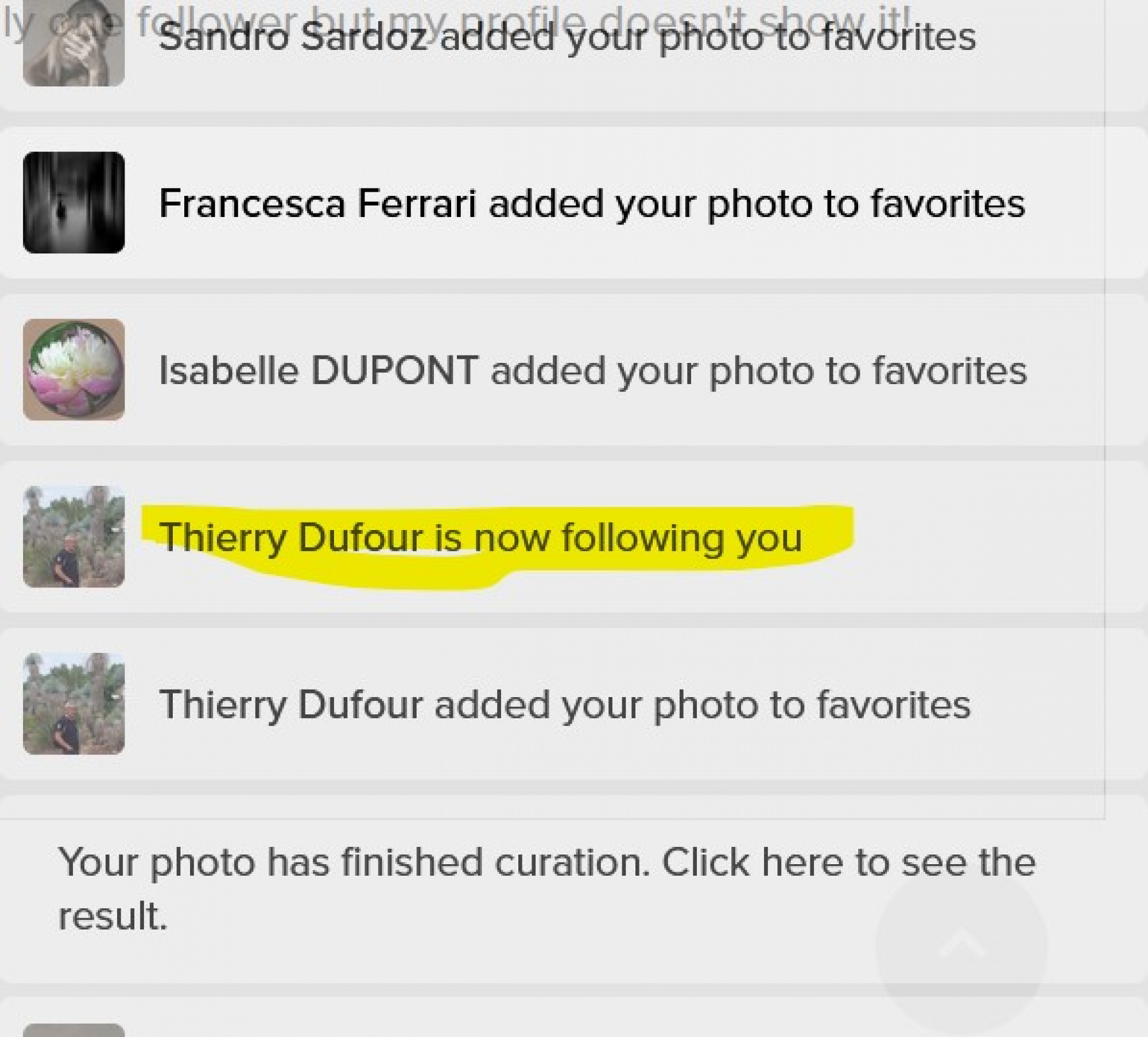Open the 'Thierry Dufour is now following you' notification
This screenshot has width=1148, height=1037.
click(480, 538)
